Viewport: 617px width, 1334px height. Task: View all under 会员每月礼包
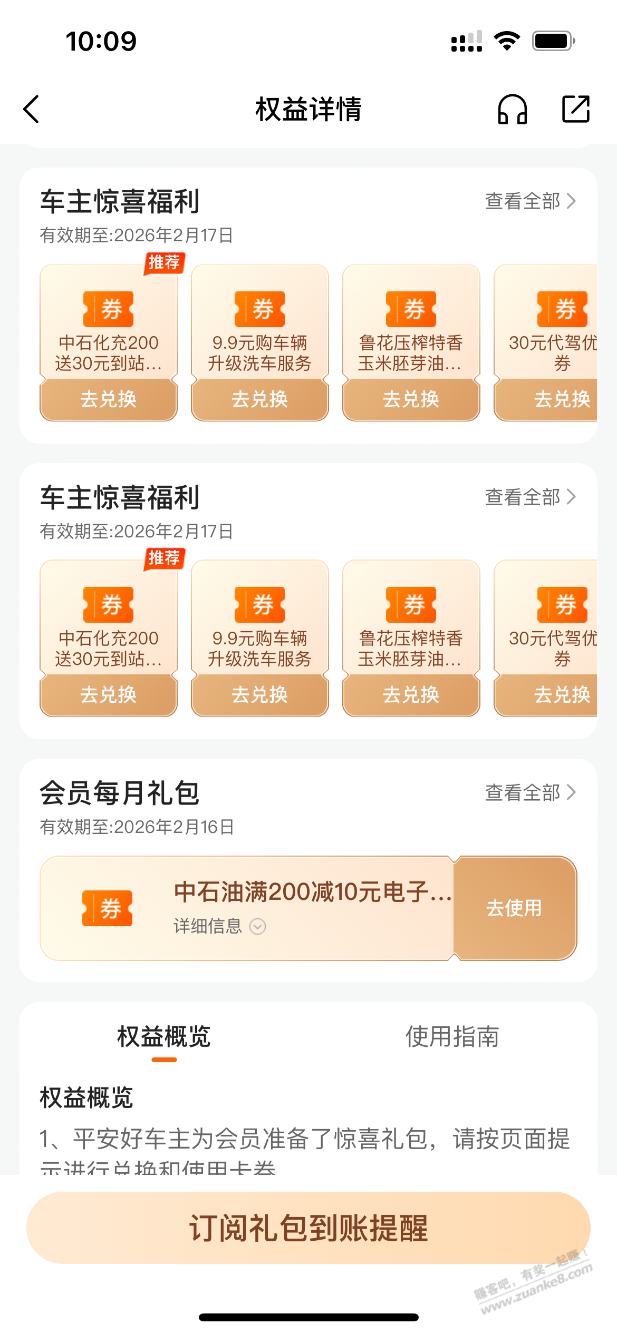point(530,793)
